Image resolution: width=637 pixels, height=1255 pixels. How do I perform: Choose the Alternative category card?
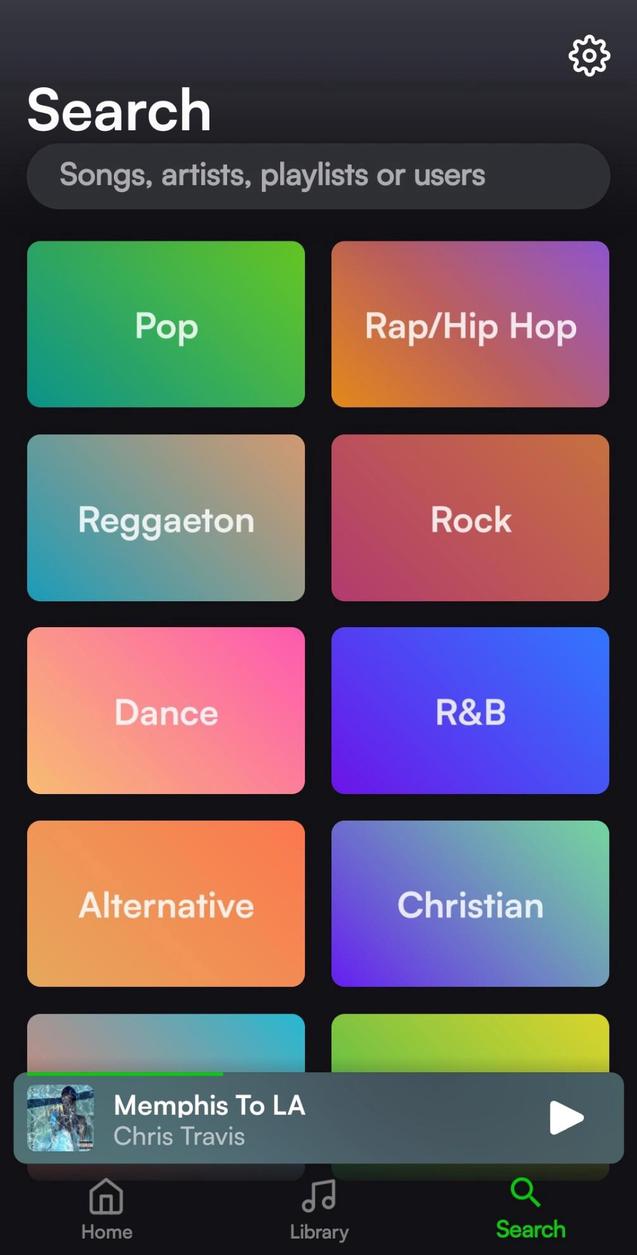coord(166,904)
